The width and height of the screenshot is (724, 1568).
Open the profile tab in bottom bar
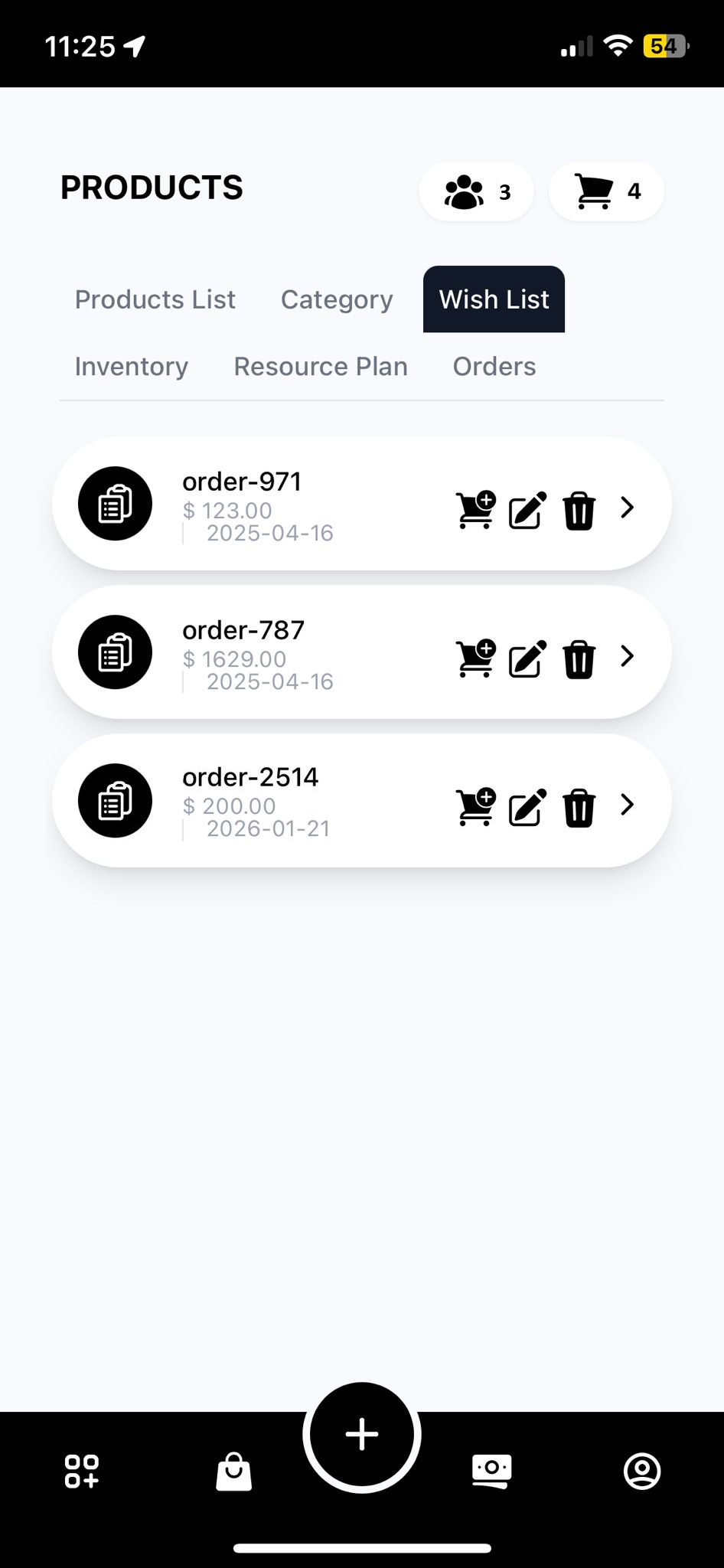(x=642, y=1471)
